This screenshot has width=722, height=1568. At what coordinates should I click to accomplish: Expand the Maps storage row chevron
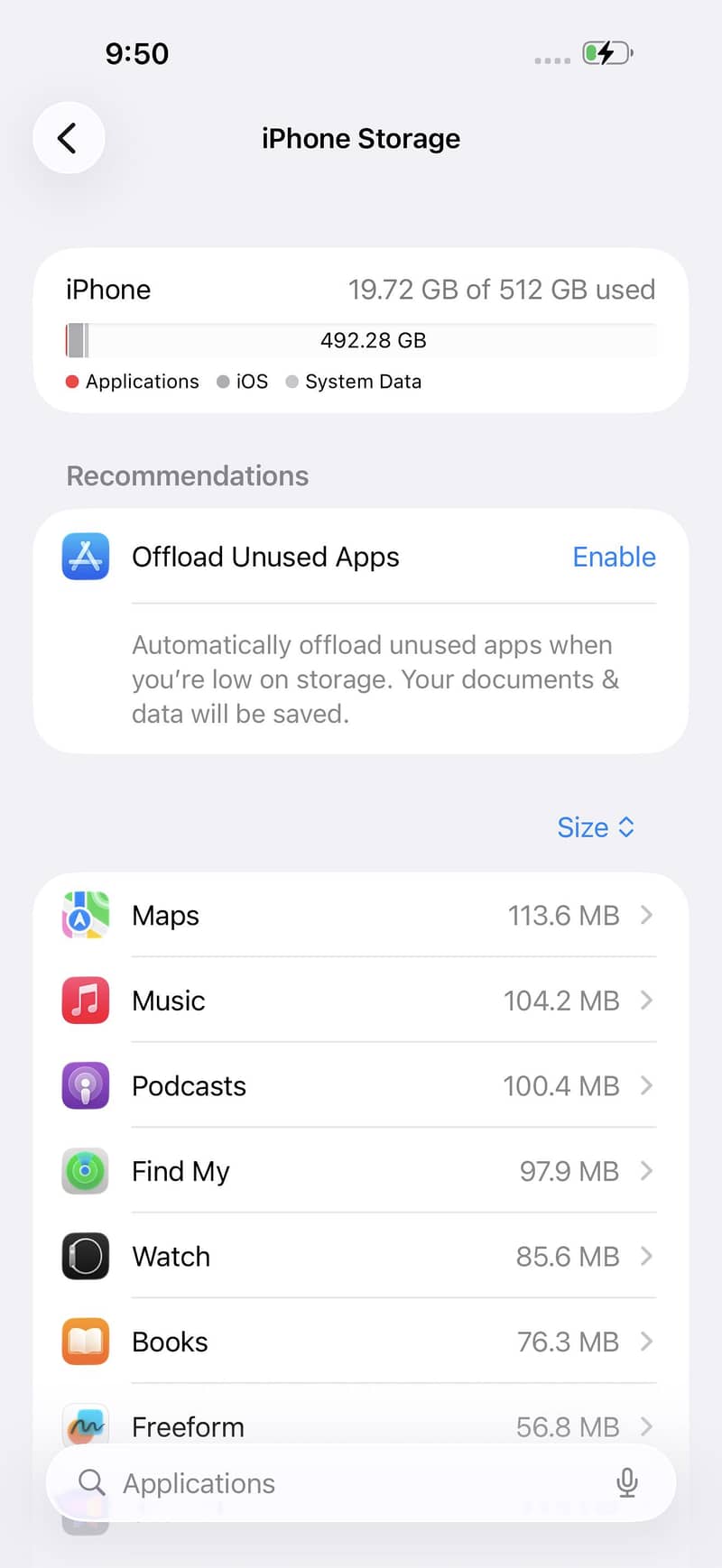coord(647,915)
